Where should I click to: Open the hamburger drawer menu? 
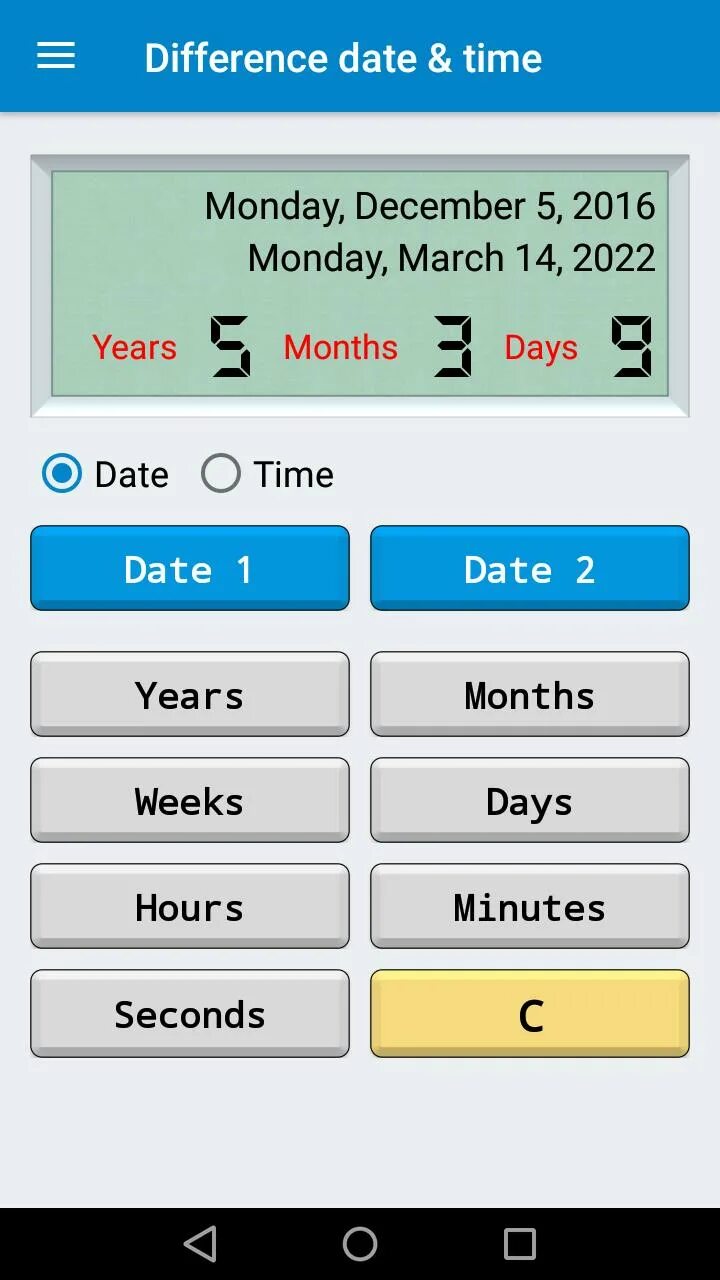coord(56,56)
